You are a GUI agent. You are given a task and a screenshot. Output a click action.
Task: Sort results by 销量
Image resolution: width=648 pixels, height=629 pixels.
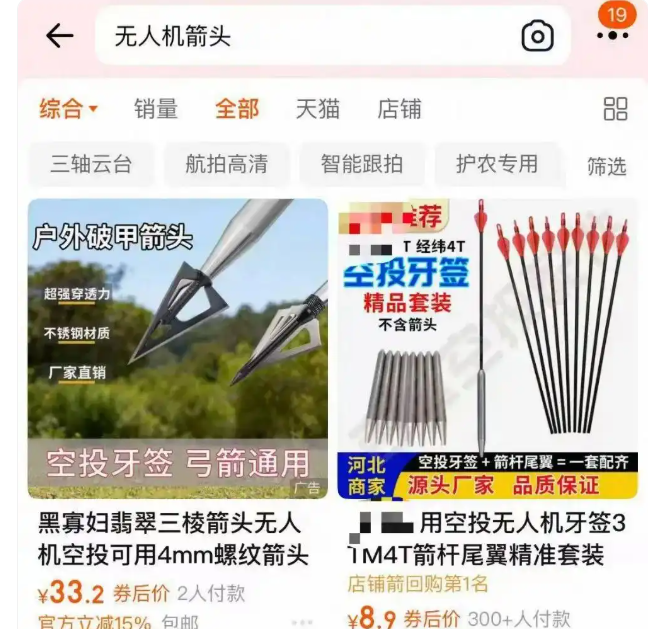point(156,109)
